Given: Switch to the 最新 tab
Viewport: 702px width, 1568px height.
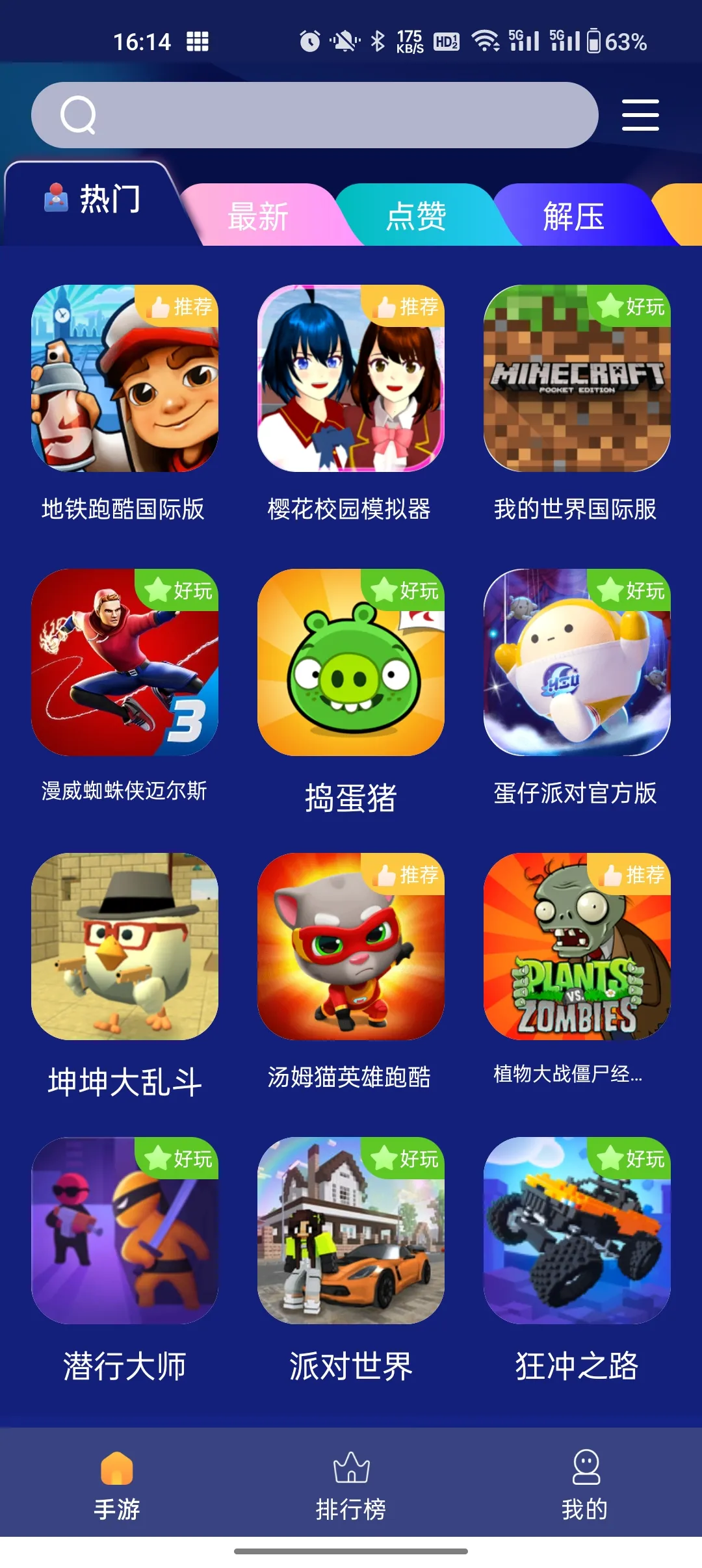Looking at the screenshot, I should 258,216.
